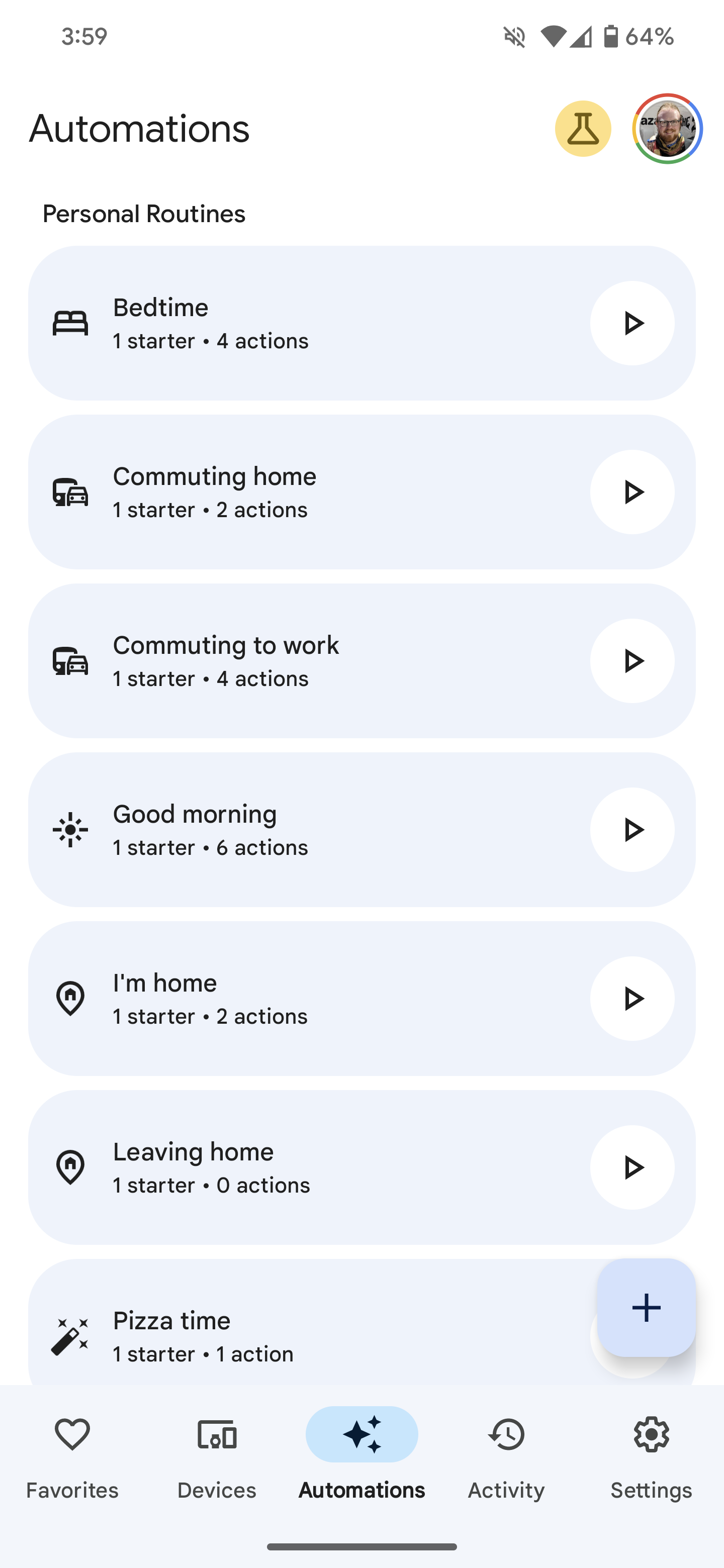Open your Google account profile picture
Viewport: 724px width, 1568px height.
point(668,129)
